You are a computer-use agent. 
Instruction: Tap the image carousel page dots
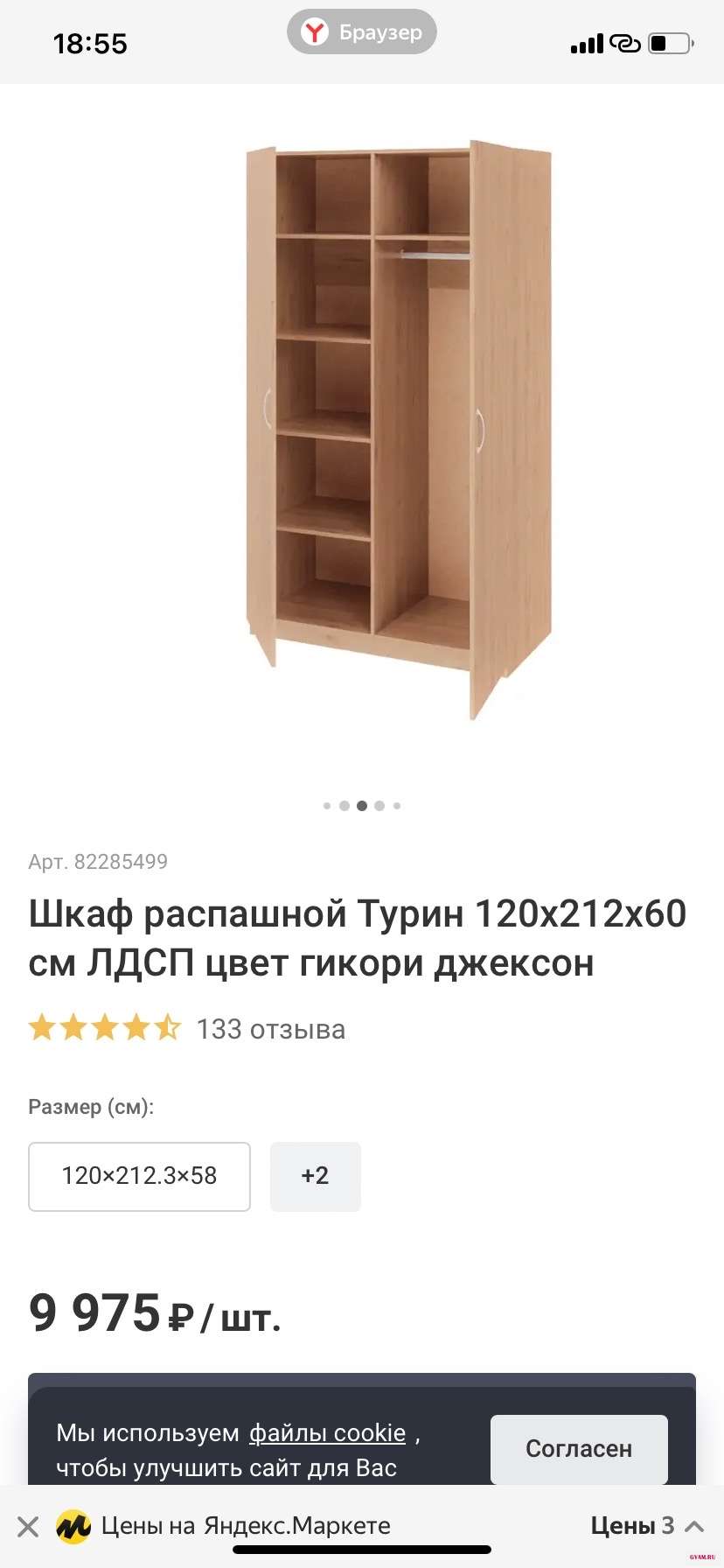point(362,806)
